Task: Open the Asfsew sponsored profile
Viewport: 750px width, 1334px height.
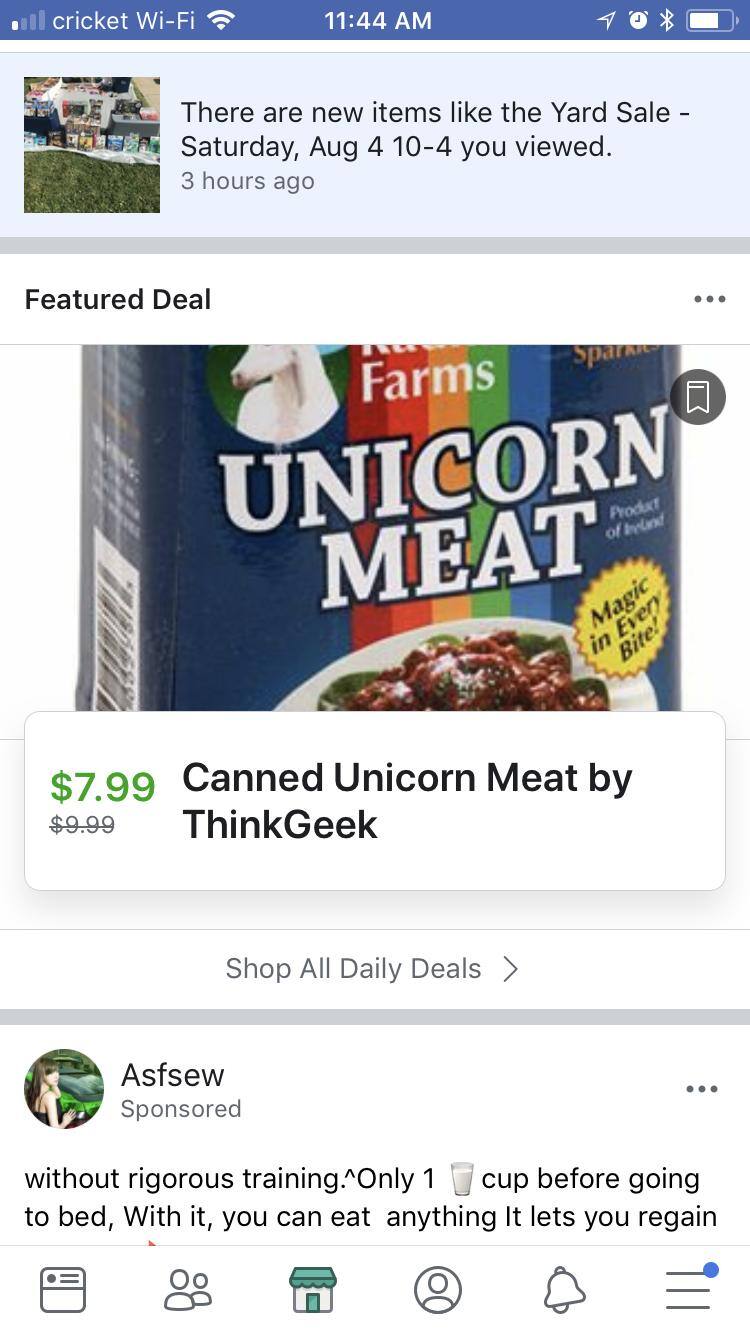Action: 172,1075
